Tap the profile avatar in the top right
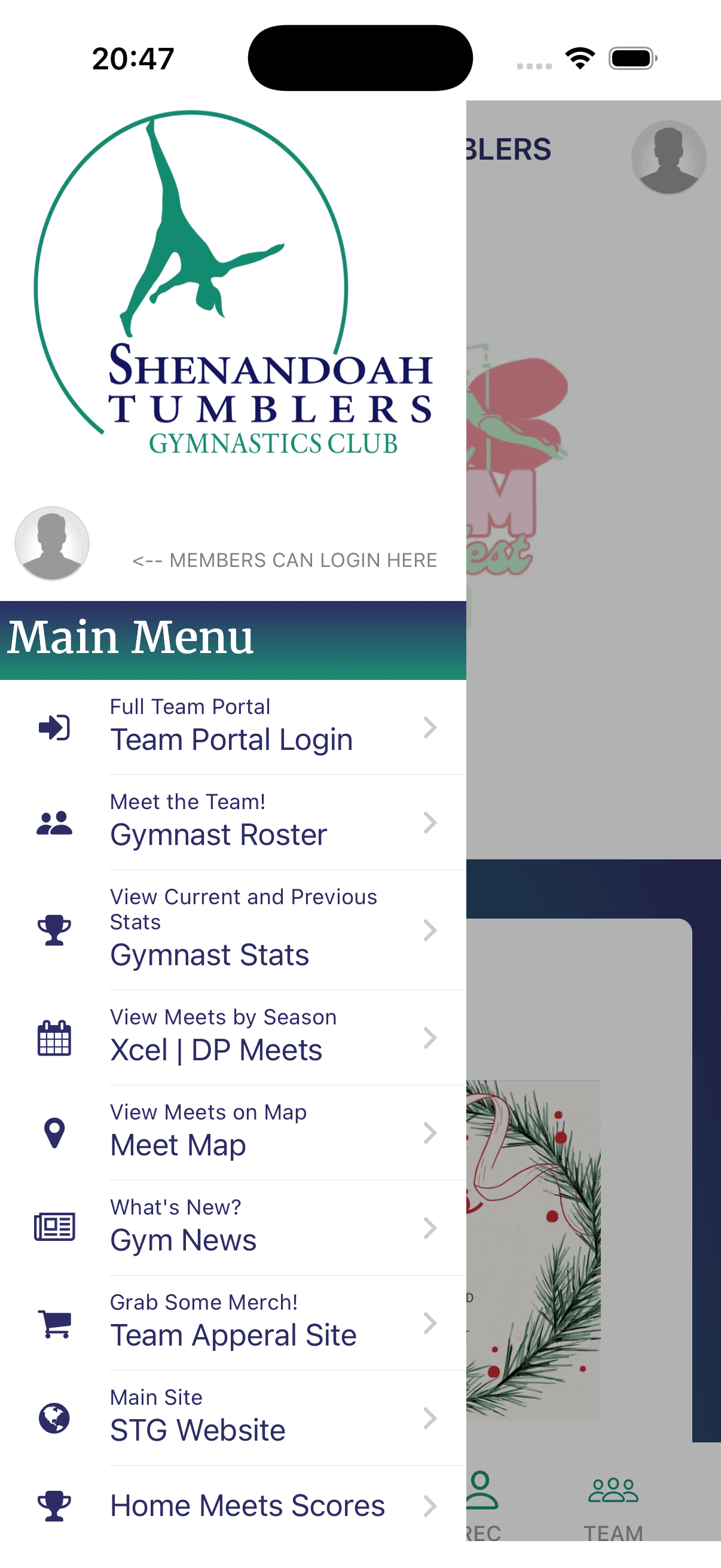The image size is (721, 1568). point(668,158)
